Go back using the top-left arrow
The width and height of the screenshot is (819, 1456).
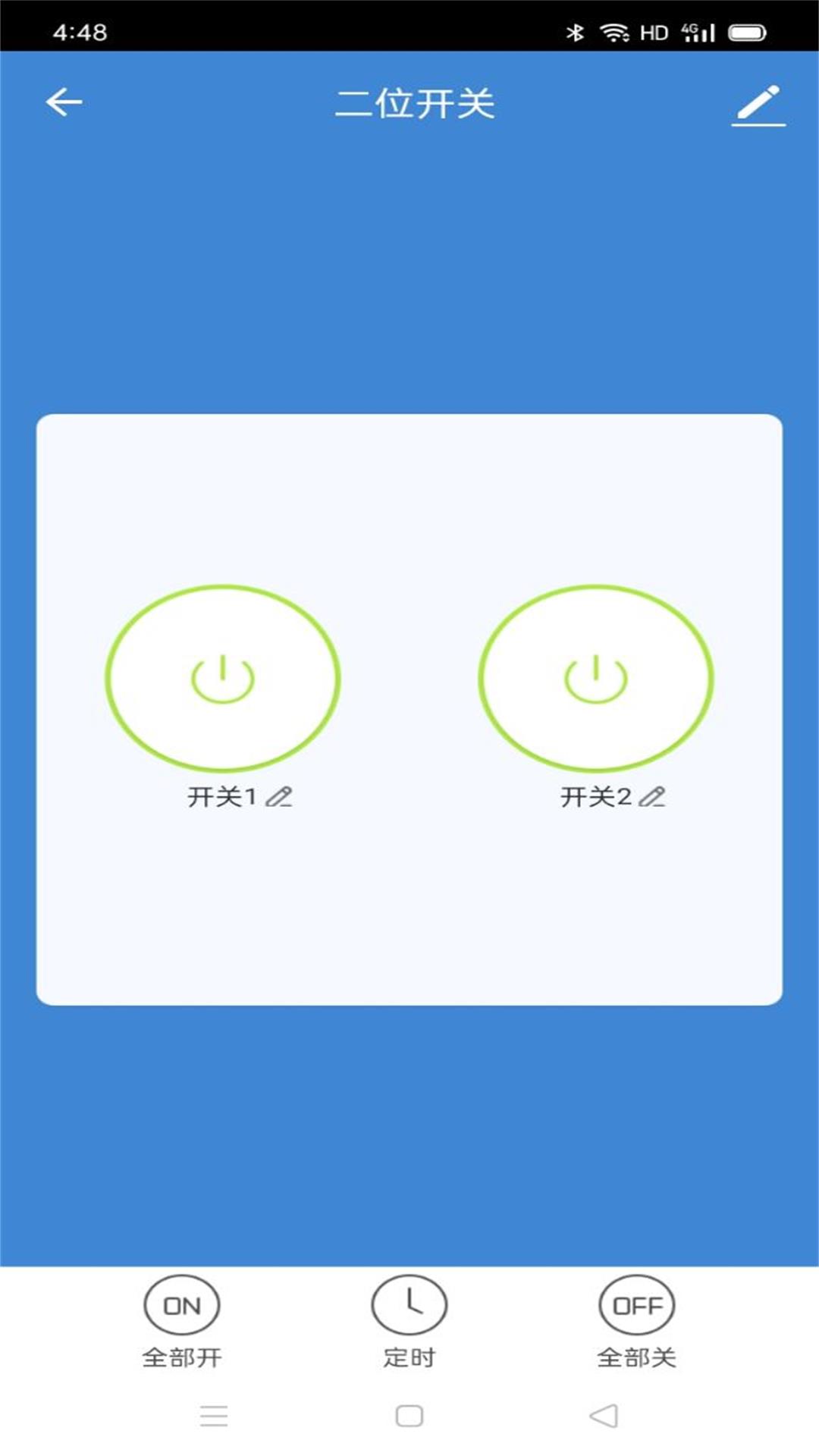tap(64, 102)
